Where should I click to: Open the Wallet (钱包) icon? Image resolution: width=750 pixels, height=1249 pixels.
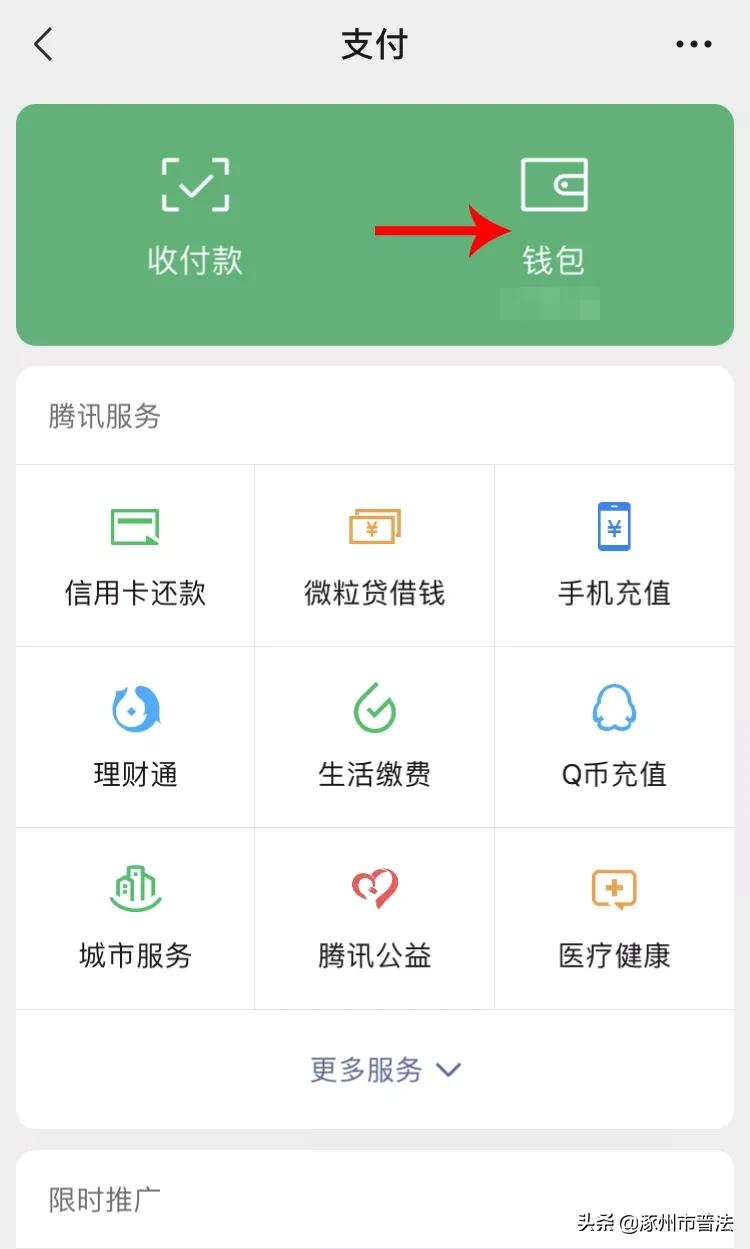[553, 200]
